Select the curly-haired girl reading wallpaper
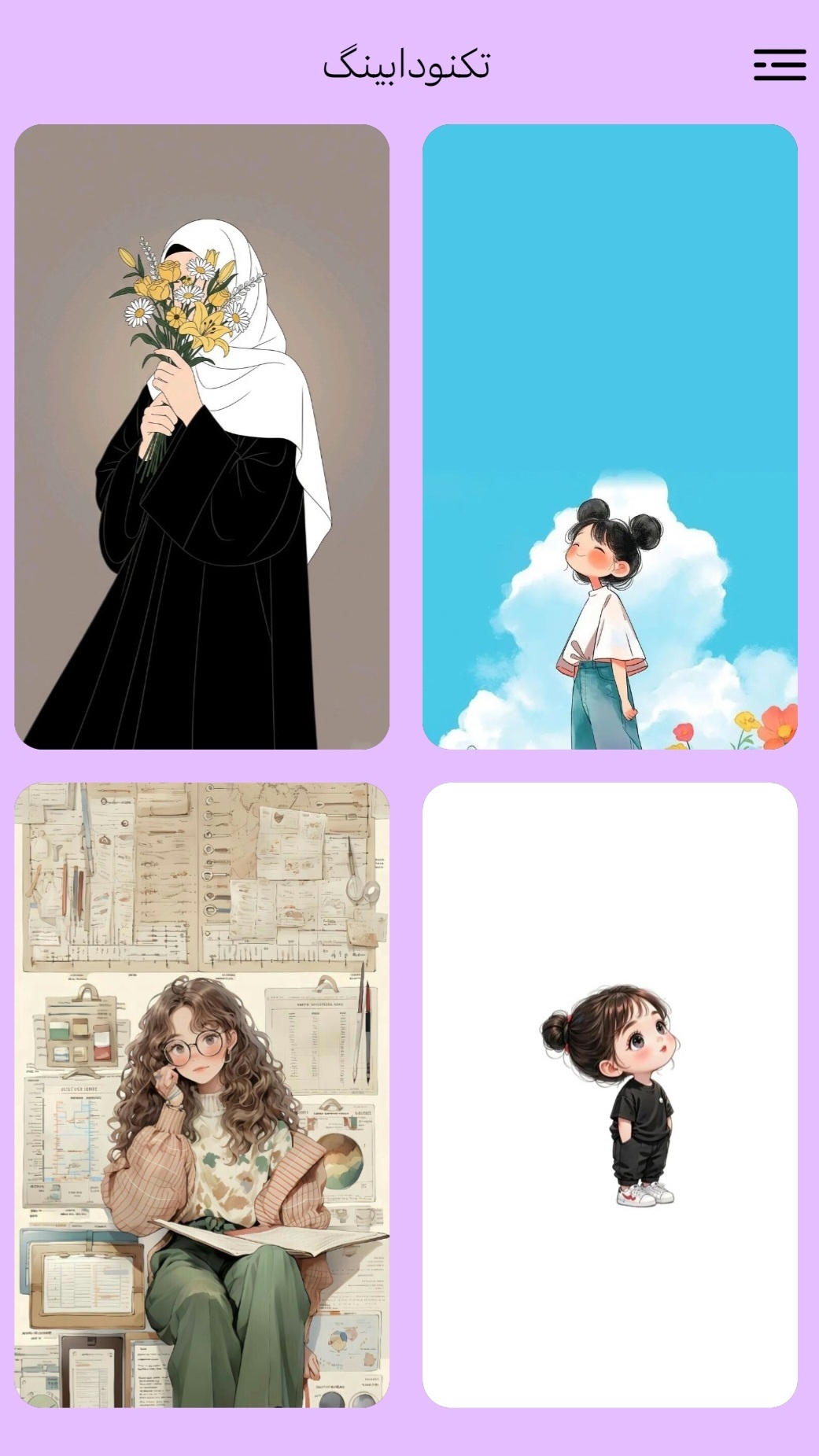This screenshot has height=1456, width=819. [x=201, y=1095]
